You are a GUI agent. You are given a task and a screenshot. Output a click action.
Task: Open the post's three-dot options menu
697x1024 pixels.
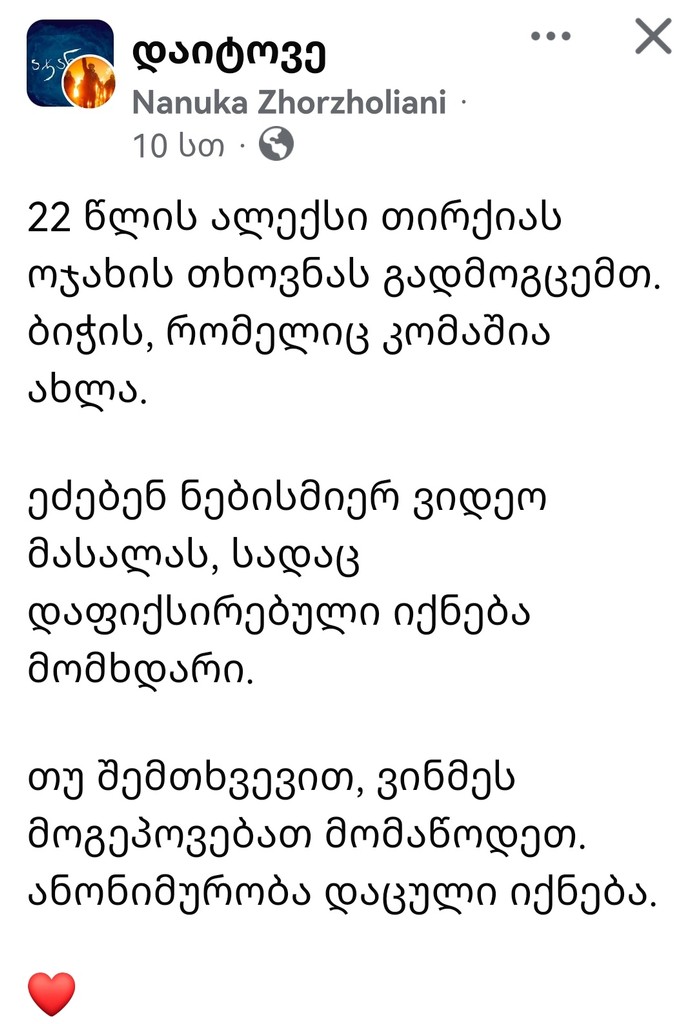tap(550, 37)
